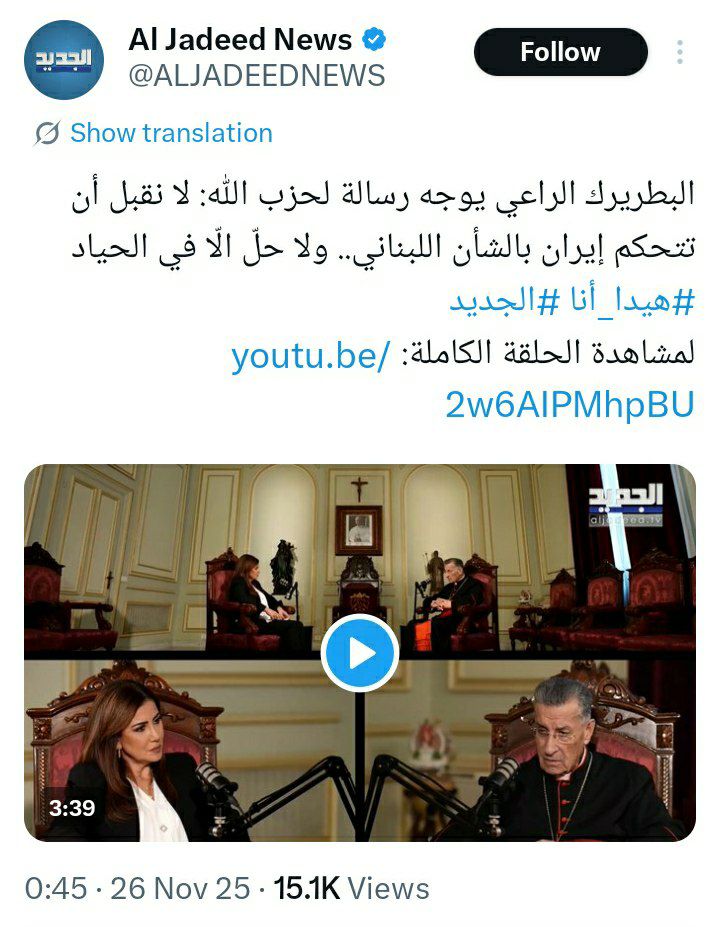The width and height of the screenshot is (720, 927).
Task: Play the interview video
Action: point(360,653)
